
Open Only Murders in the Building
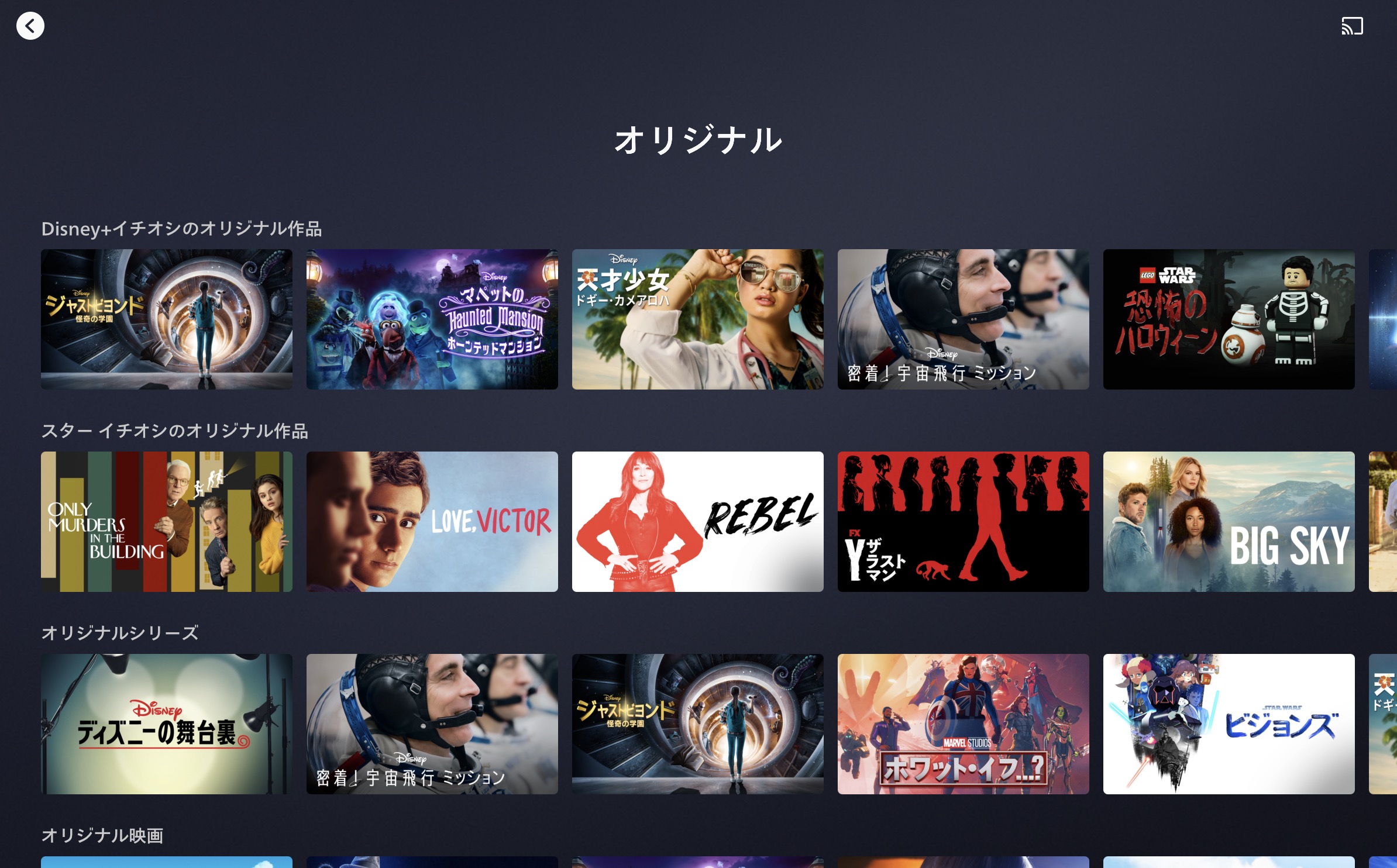click(167, 522)
